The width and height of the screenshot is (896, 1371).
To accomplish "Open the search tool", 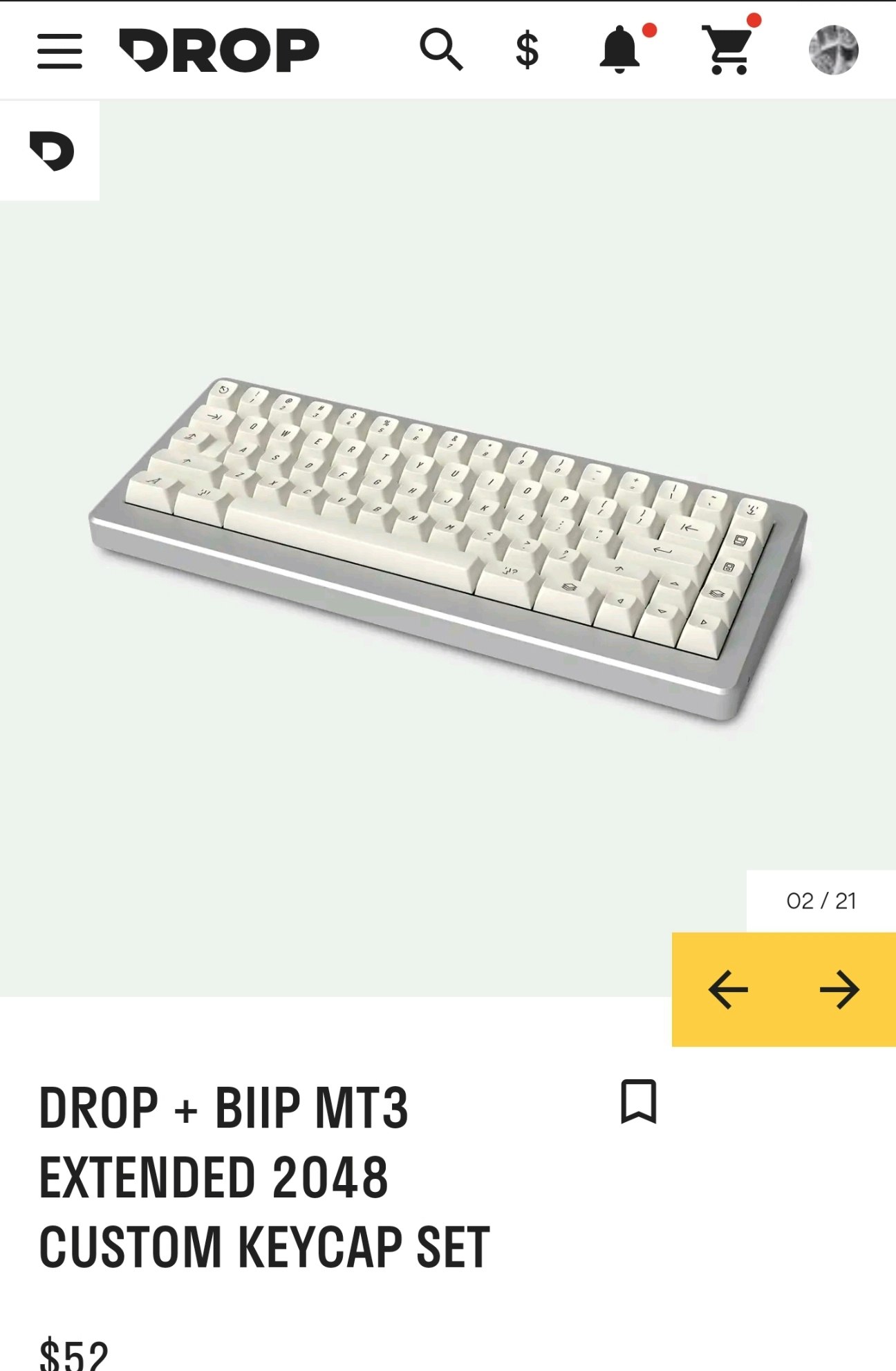I will (x=442, y=50).
